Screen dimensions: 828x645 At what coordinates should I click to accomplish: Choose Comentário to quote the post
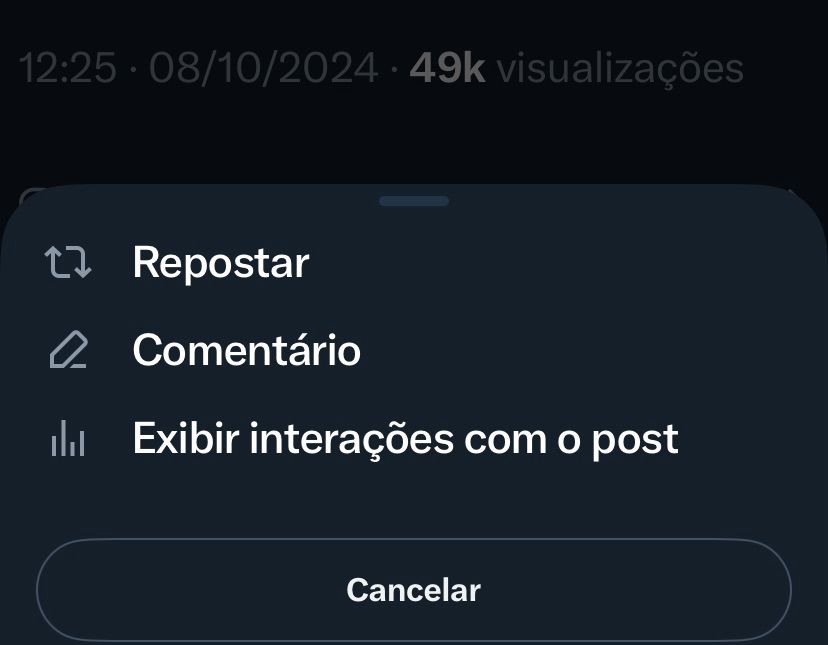(414, 350)
